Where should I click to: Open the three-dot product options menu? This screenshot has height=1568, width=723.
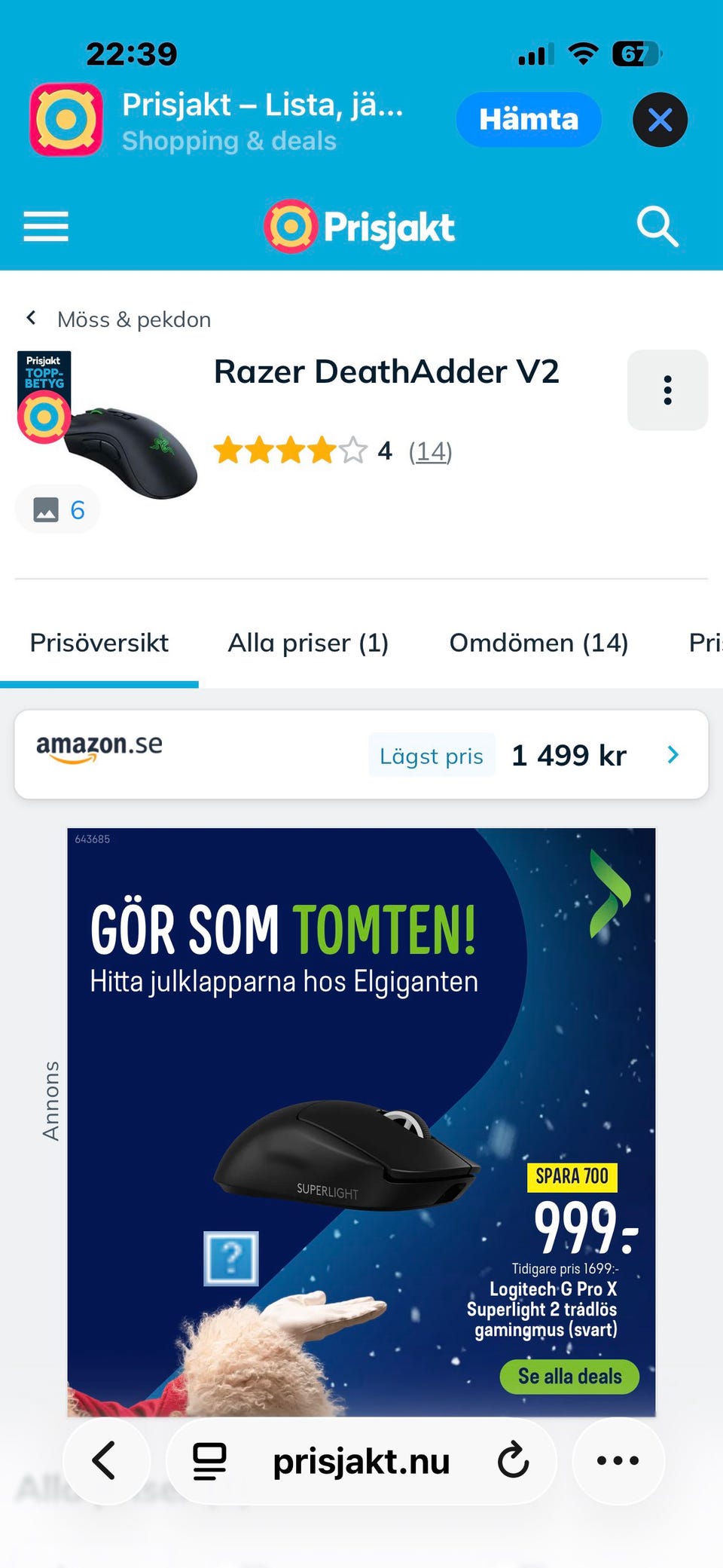[x=667, y=390]
